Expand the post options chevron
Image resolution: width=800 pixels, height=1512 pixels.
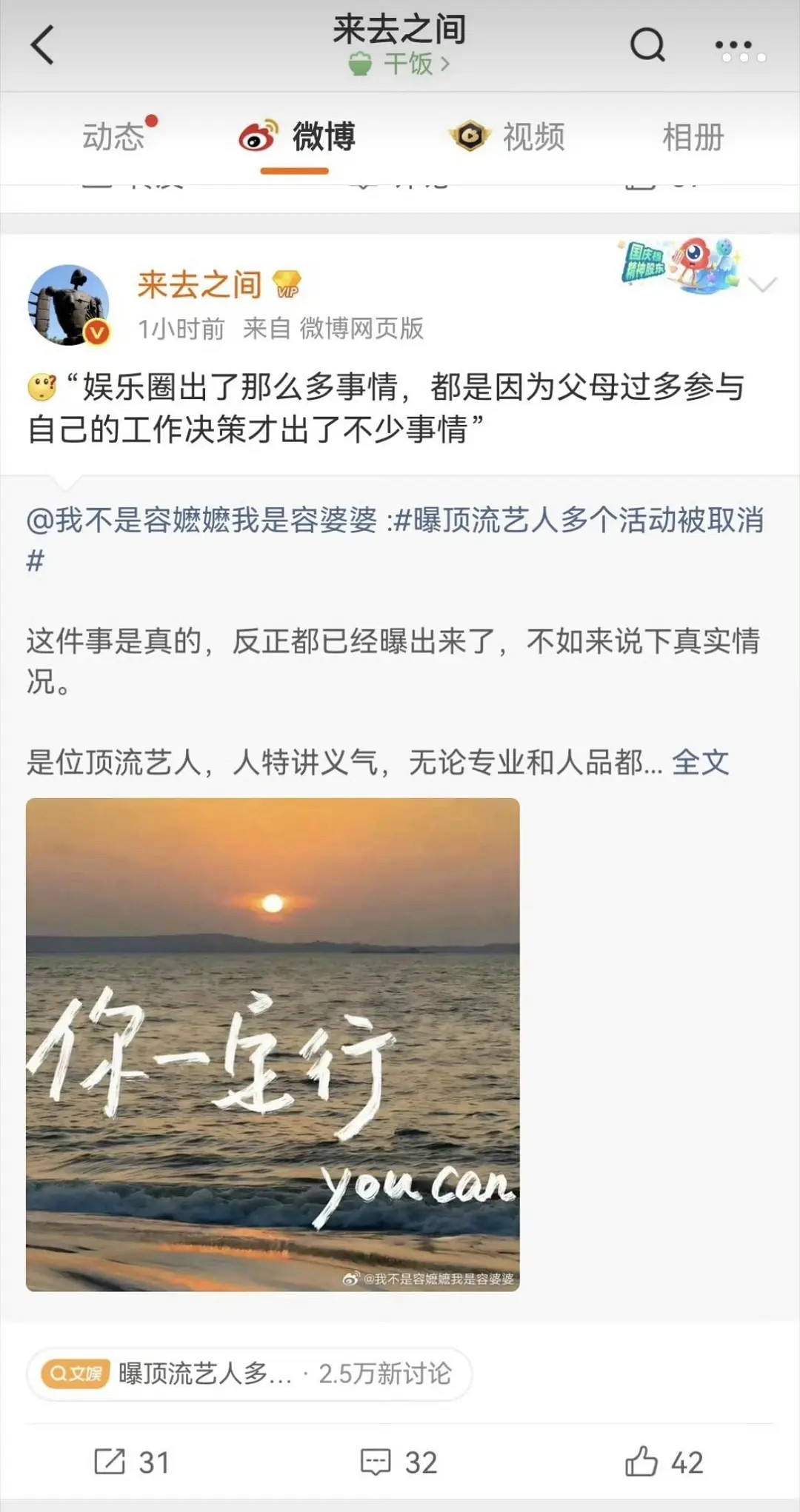tap(764, 284)
